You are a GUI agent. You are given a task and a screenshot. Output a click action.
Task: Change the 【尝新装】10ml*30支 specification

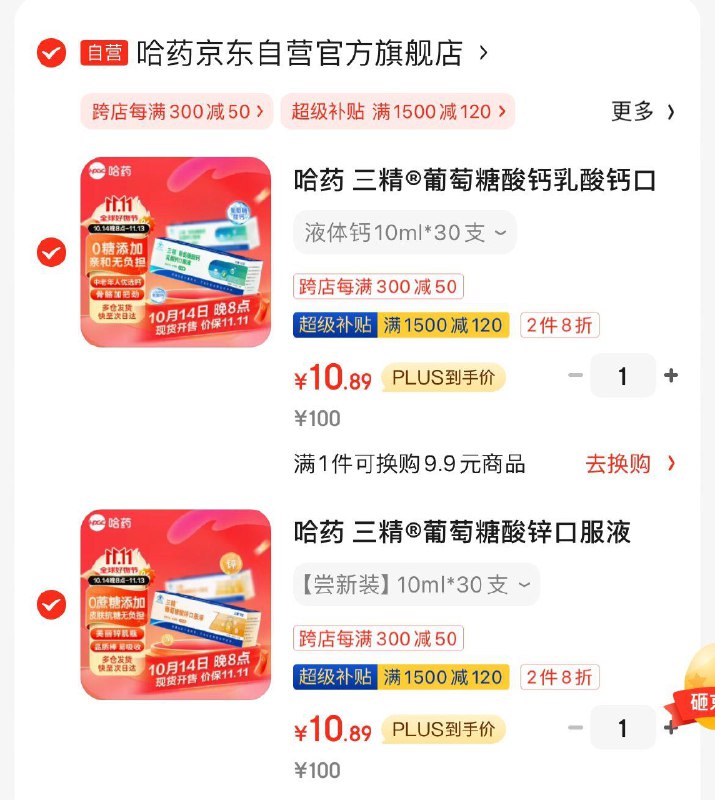point(415,585)
